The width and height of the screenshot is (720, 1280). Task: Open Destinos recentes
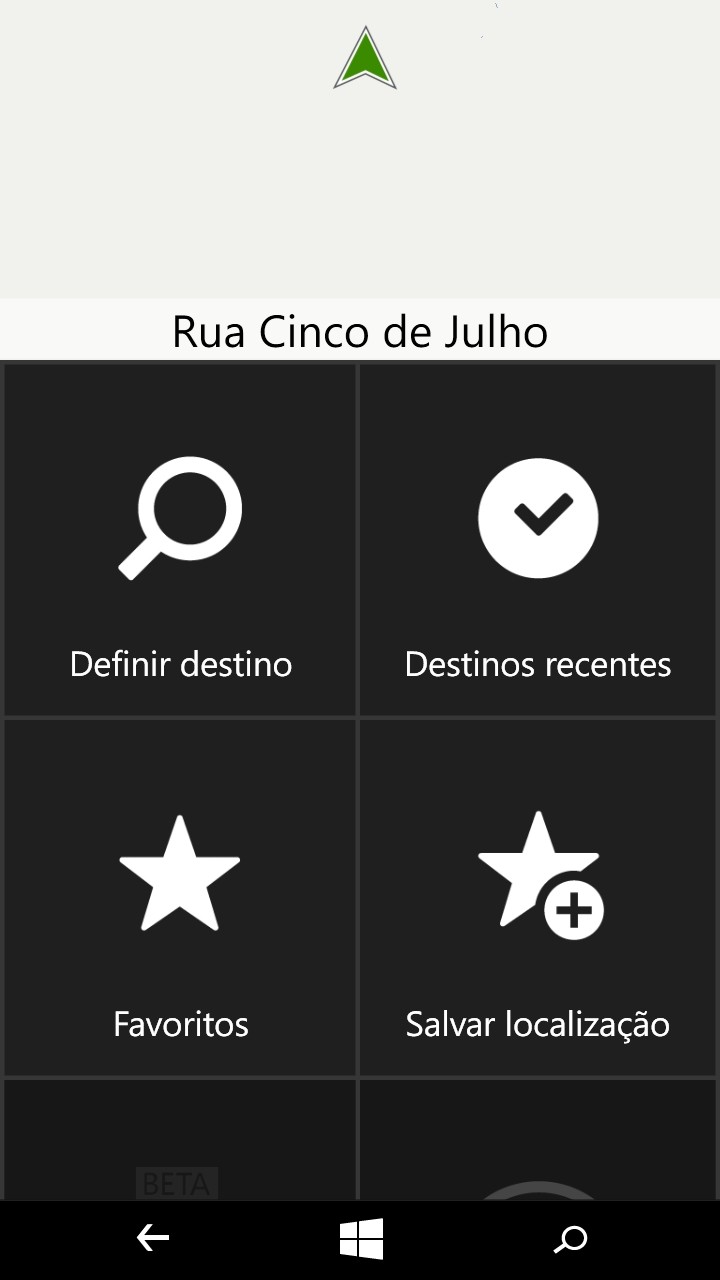point(538,540)
